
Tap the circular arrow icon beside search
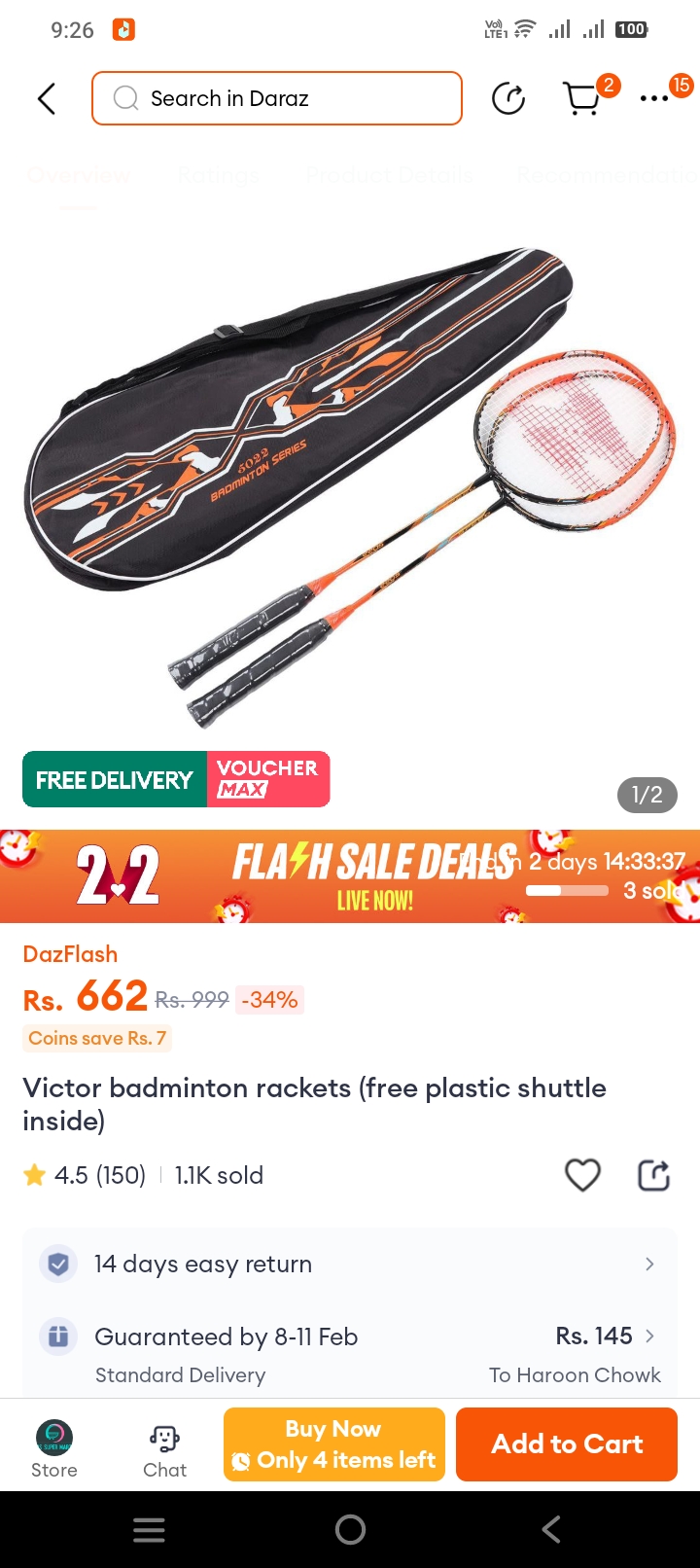(508, 98)
